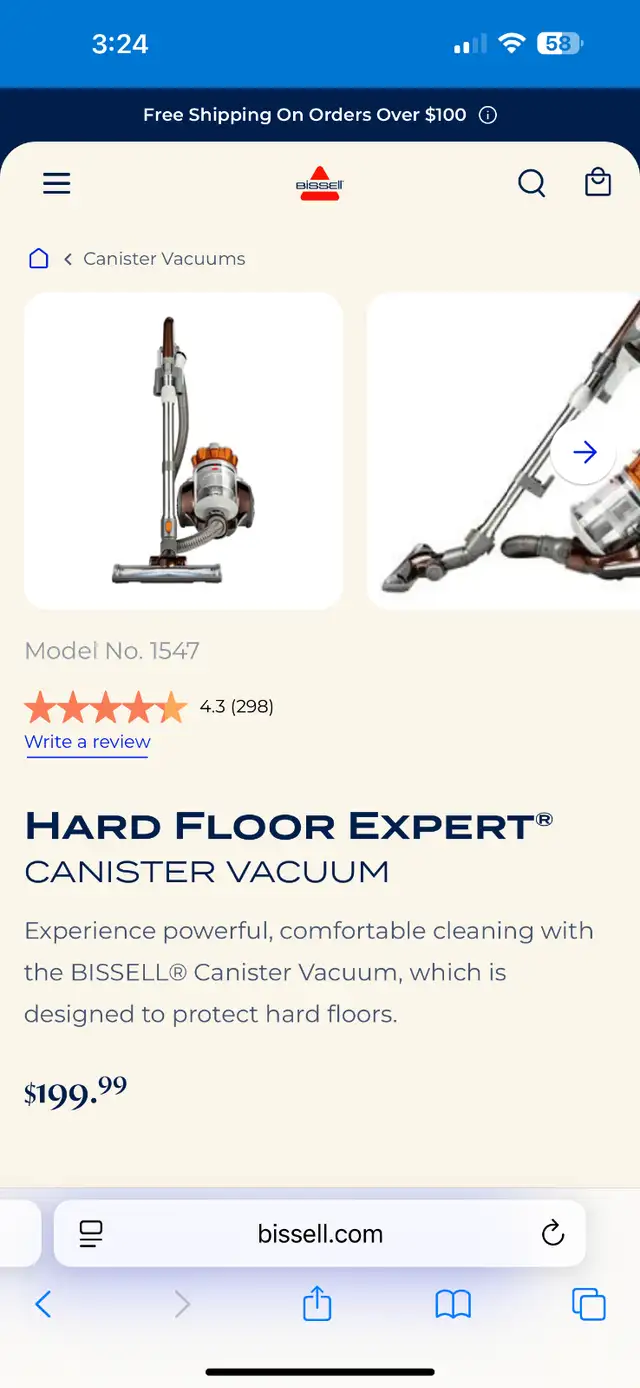Open the site search
The width and height of the screenshot is (640, 1388).
point(531,183)
